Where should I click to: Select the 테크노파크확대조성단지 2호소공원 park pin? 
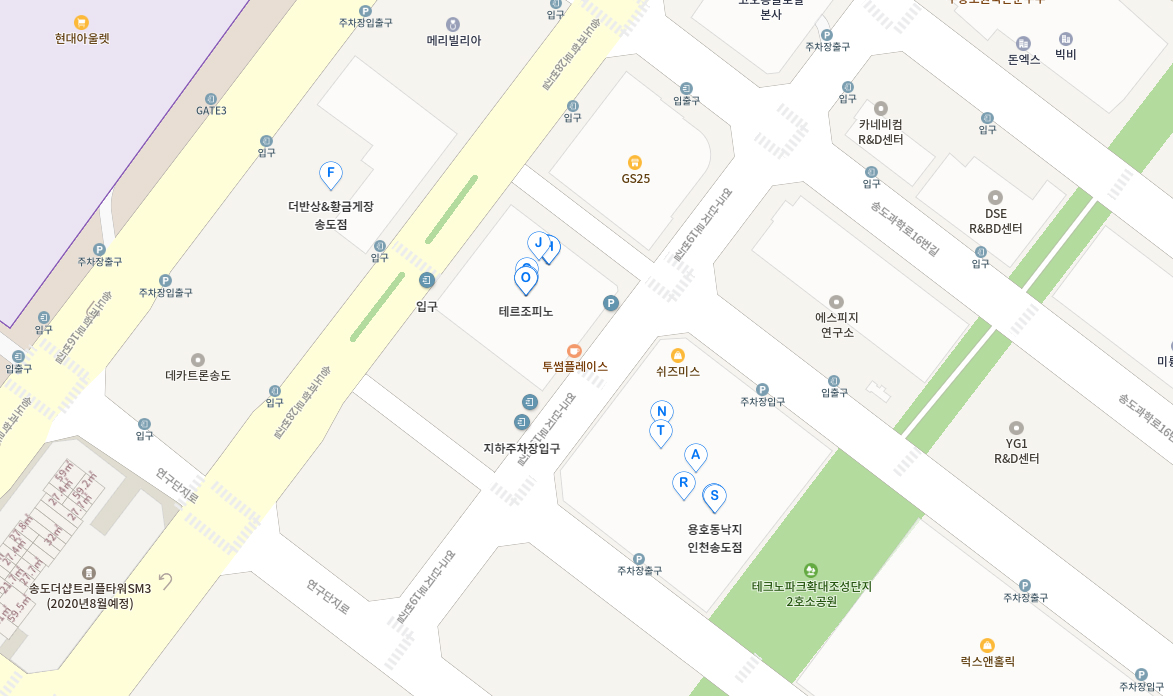[811, 570]
